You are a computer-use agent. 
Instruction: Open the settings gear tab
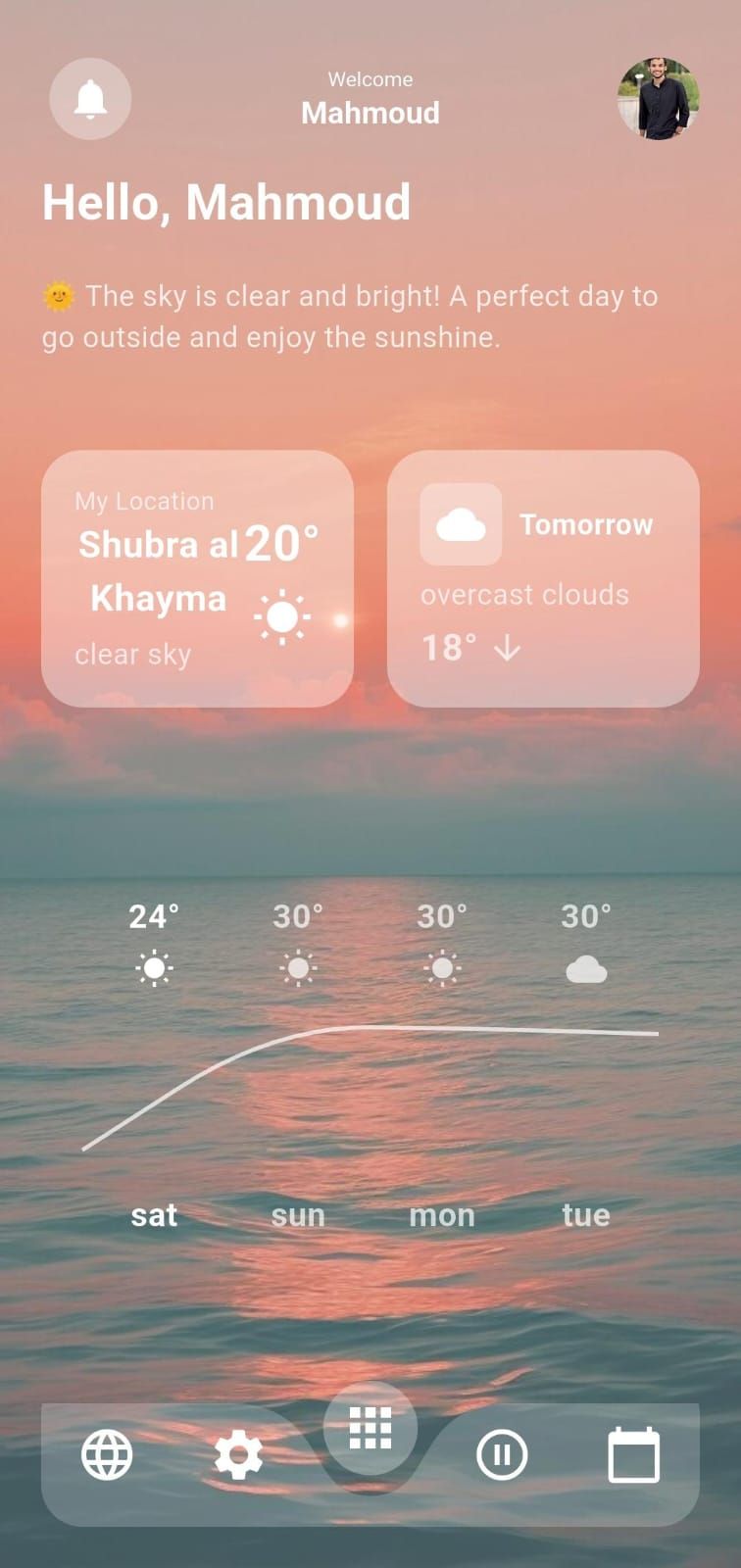click(x=238, y=1454)
